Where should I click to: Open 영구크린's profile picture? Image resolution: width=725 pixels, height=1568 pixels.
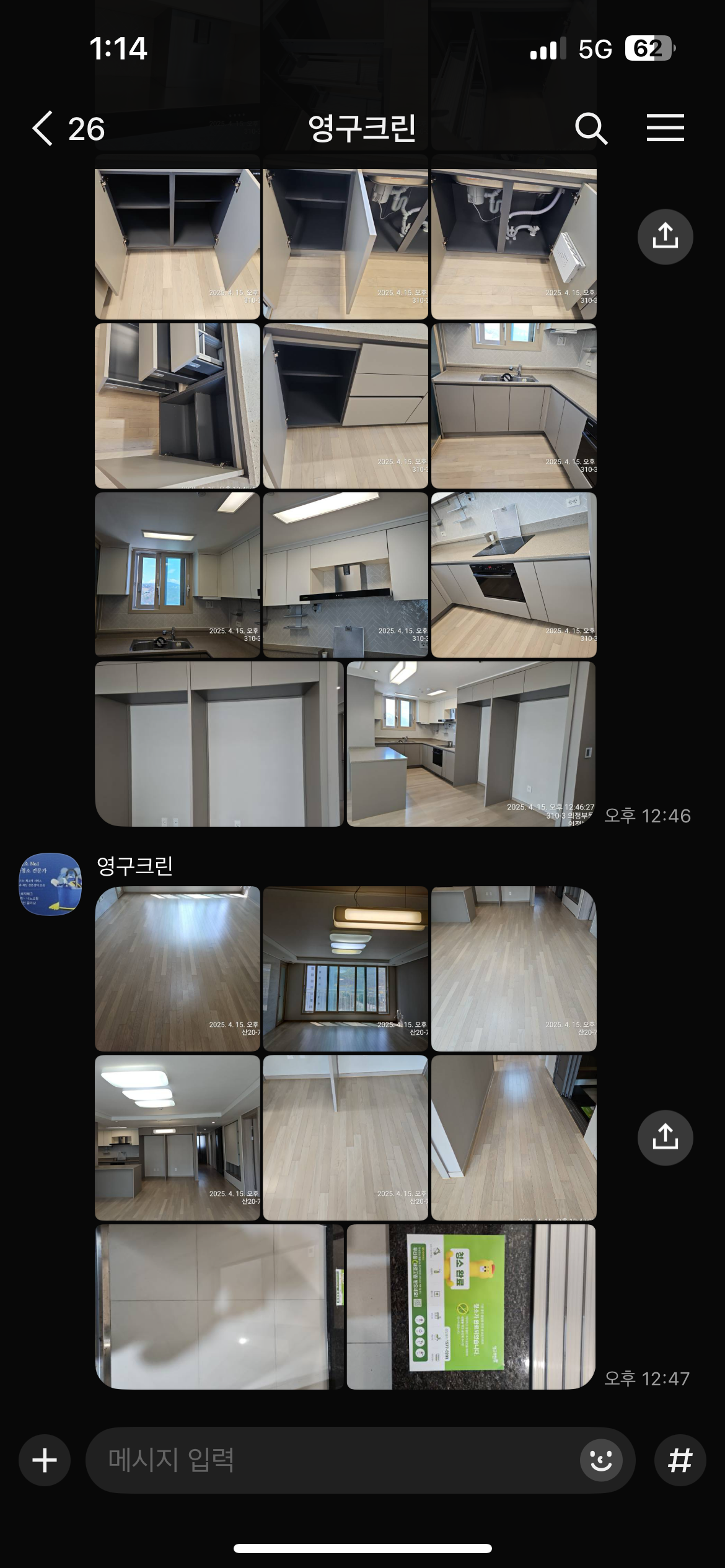pos(50,884)
